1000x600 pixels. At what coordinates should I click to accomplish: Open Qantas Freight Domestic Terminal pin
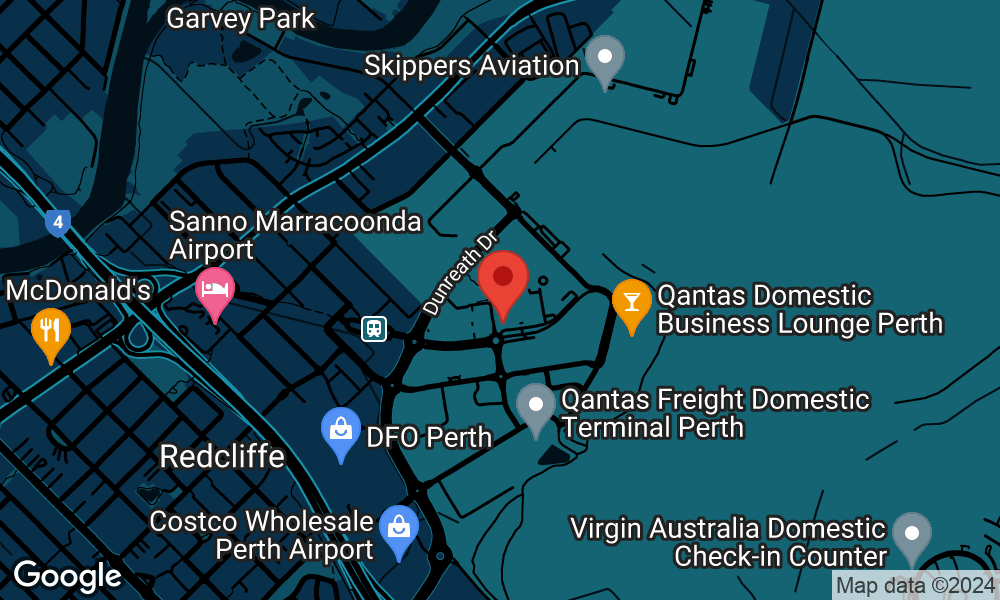536,406
